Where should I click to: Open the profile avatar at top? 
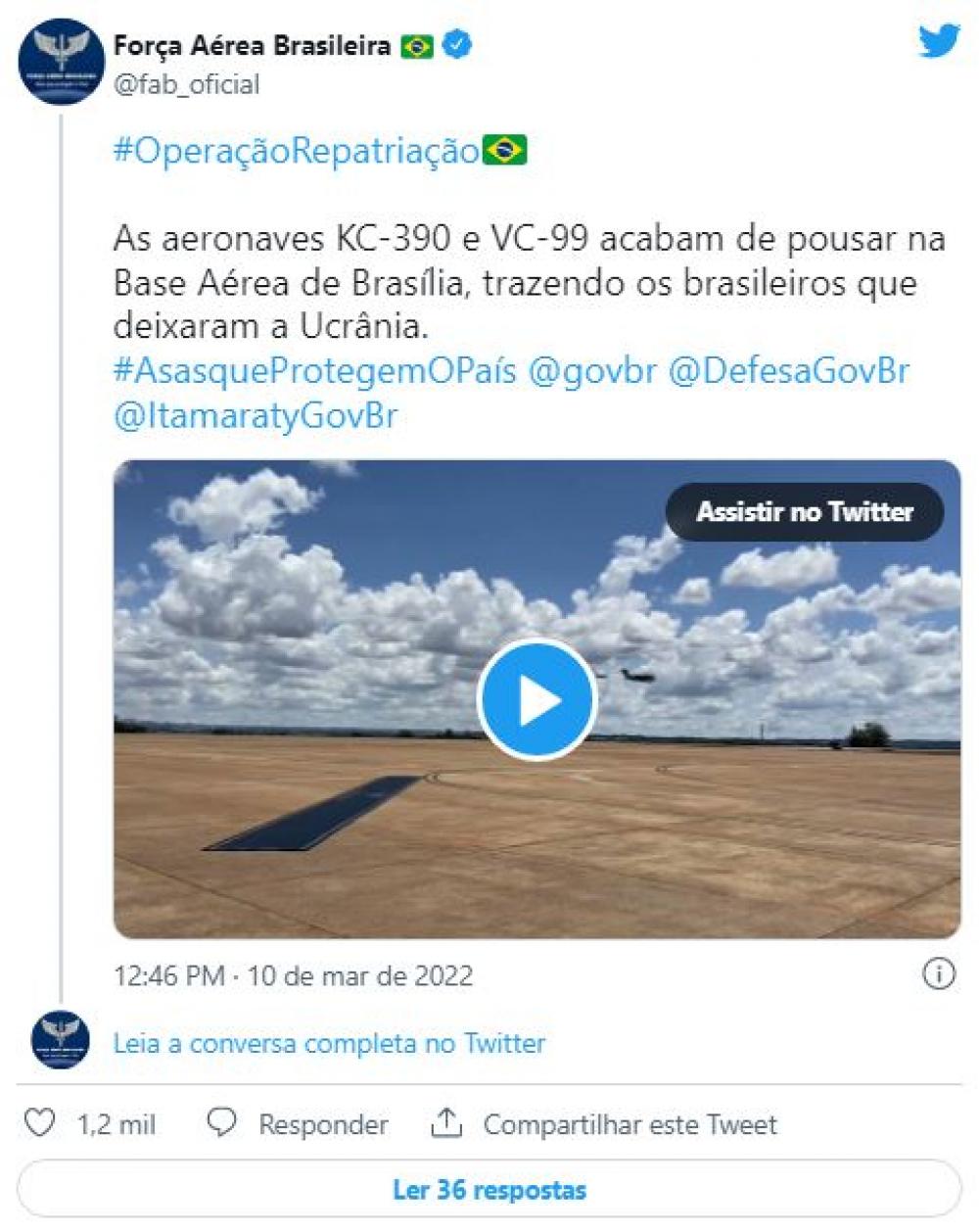click(x=61, y=61)
